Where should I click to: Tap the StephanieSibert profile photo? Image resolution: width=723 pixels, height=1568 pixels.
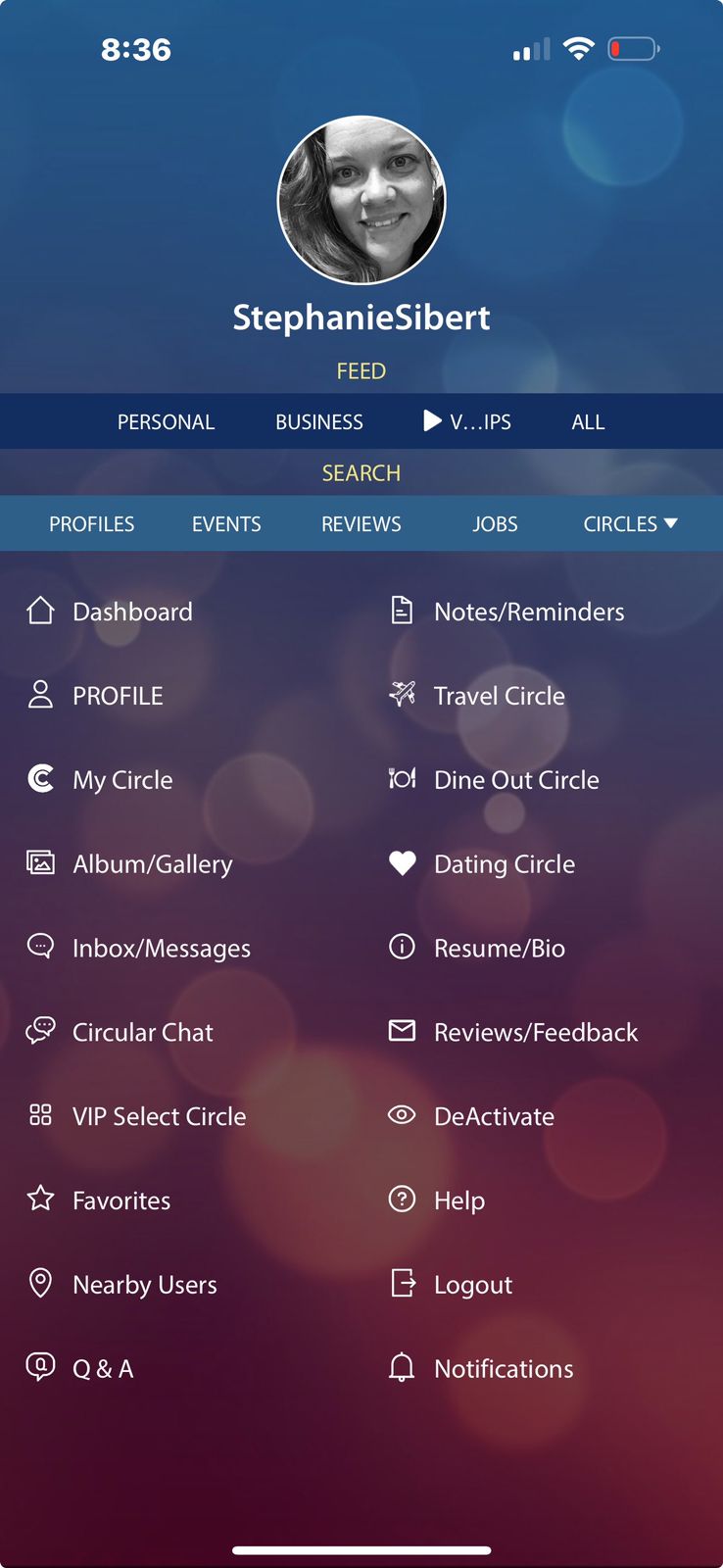pyautogui.click(x=361, y=201)
